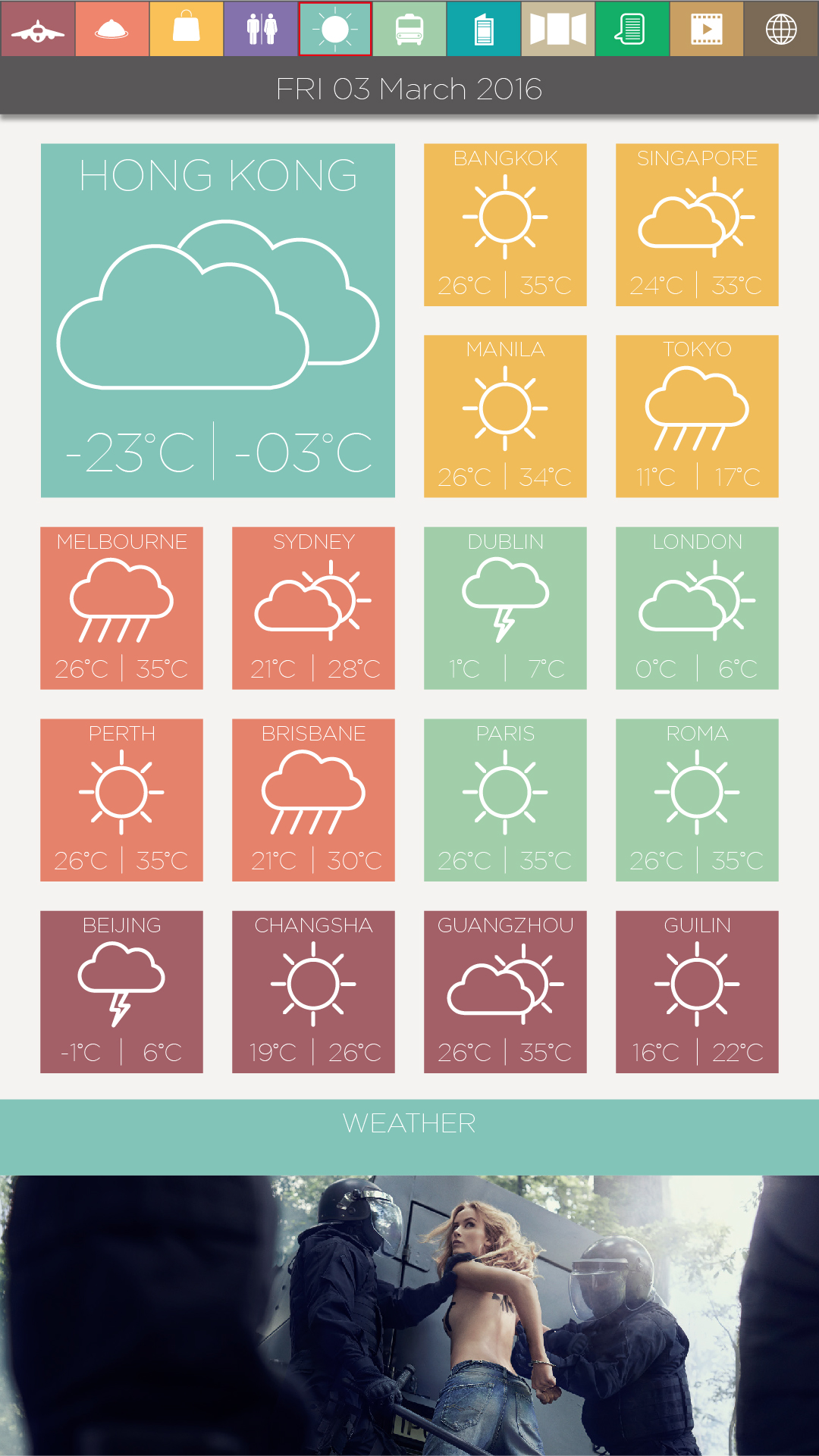Open the advertisement banner below Weather

click(409, 1315)
